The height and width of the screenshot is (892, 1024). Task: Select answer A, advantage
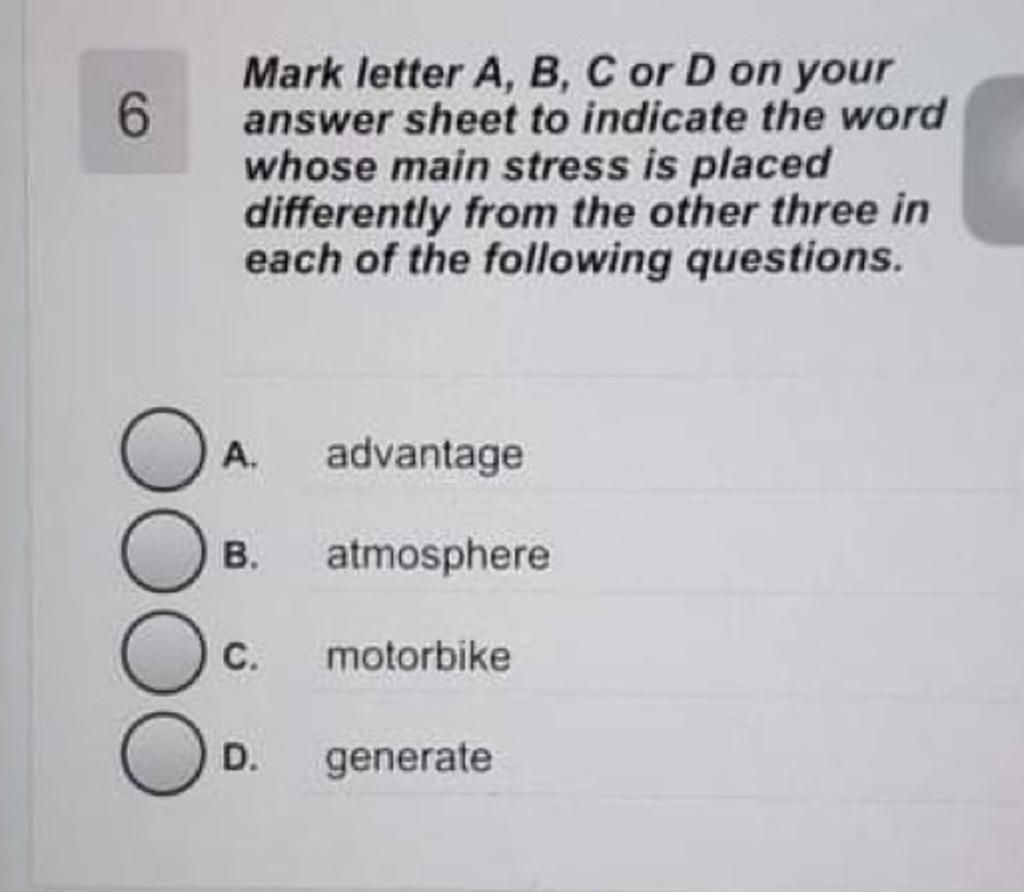[161, 449]
